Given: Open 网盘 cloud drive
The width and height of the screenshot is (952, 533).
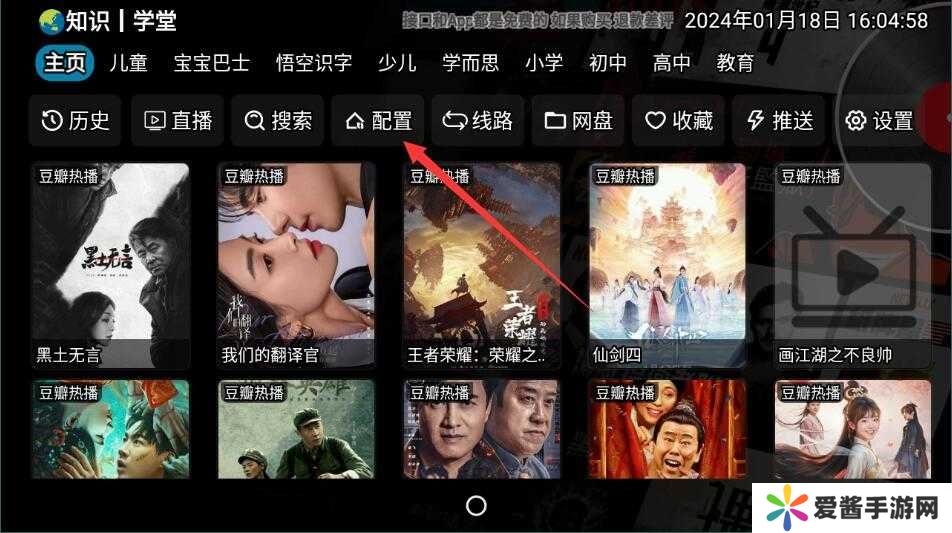Looking at the screenshot, I should 578,121.
